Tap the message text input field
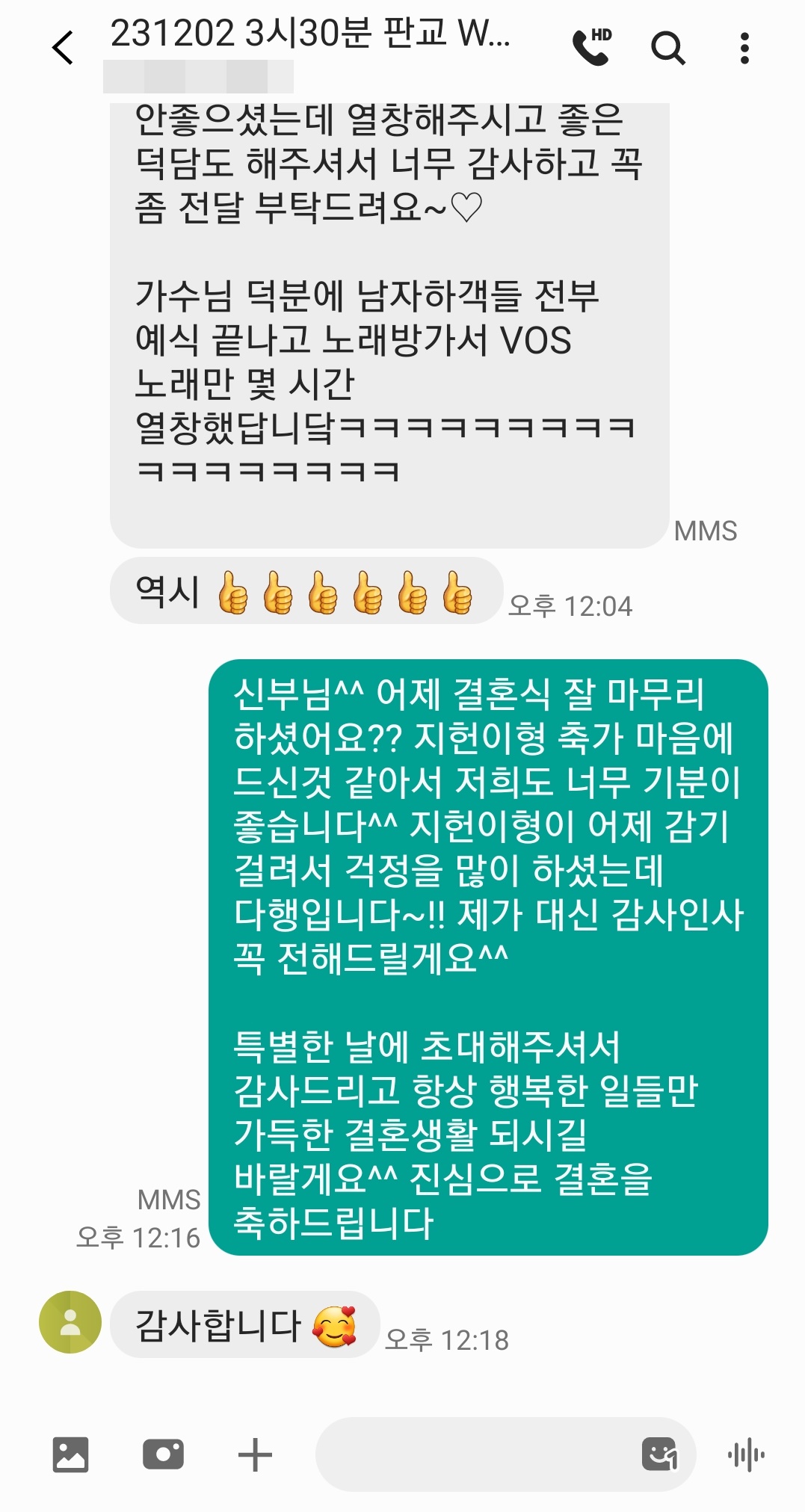 [471, 1454]
